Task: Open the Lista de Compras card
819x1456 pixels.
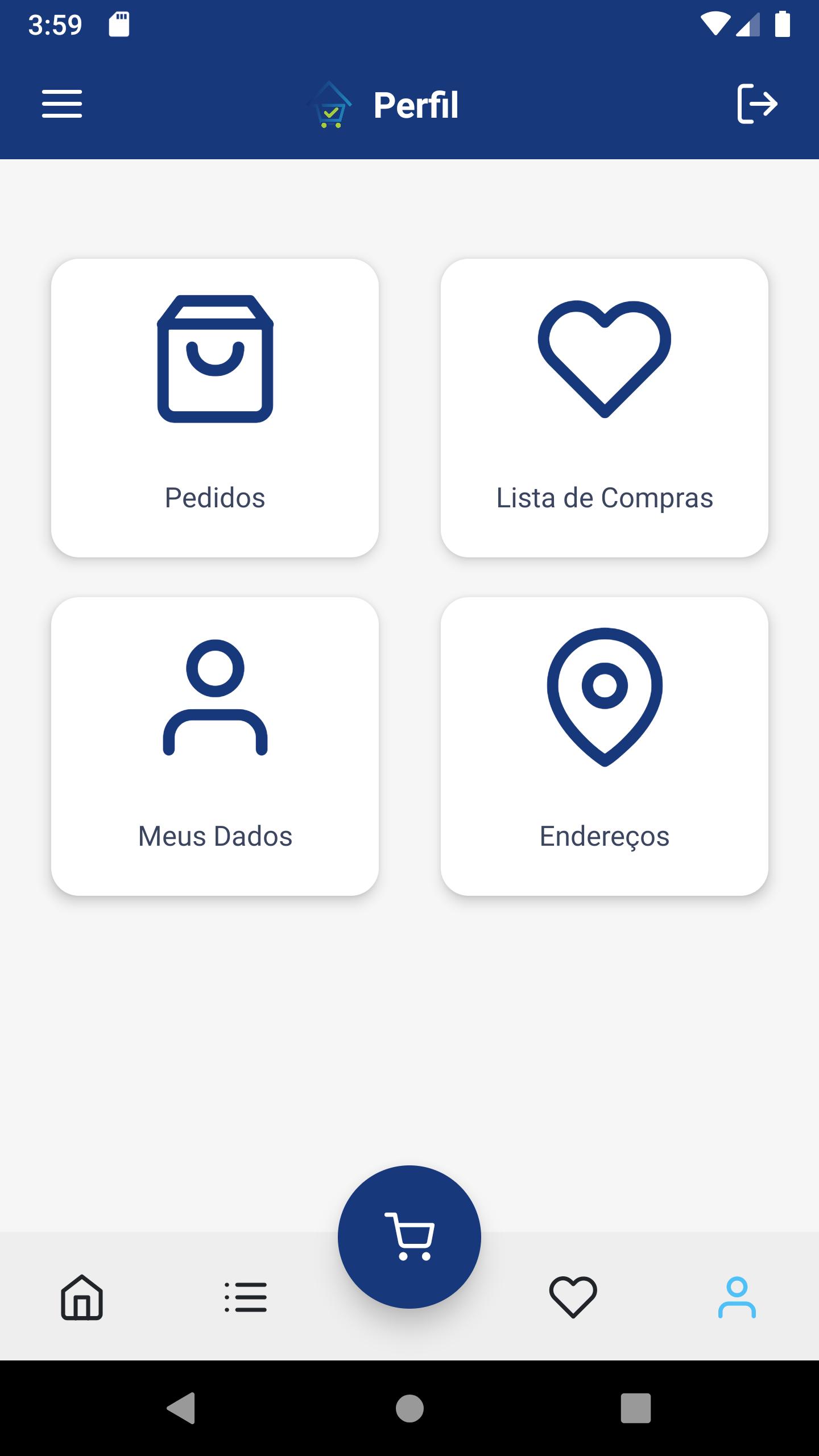Action: (x=605, y=408)
